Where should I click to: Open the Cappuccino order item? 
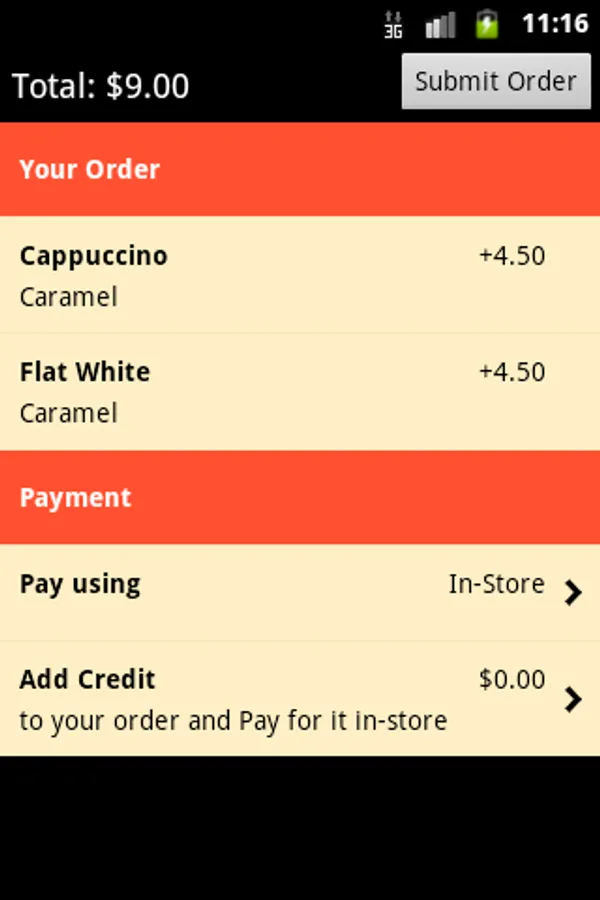pyautogui.click(x=298, y=275)
